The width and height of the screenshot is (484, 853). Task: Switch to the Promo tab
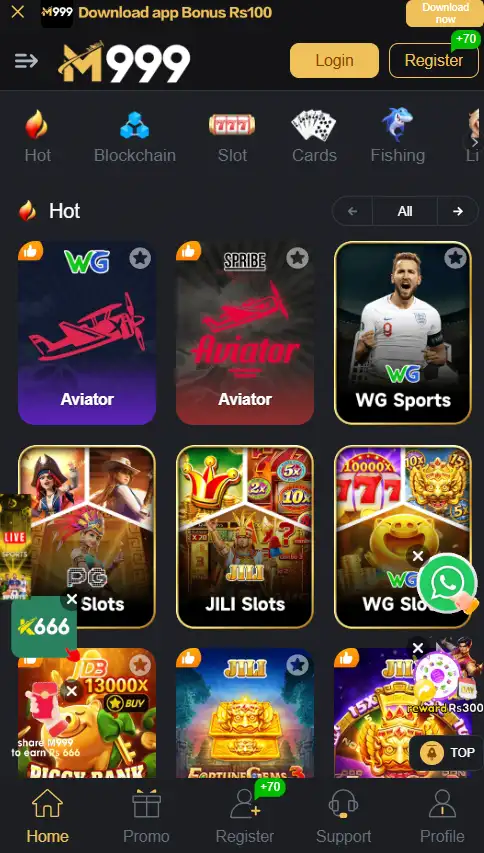click(146, 816)
